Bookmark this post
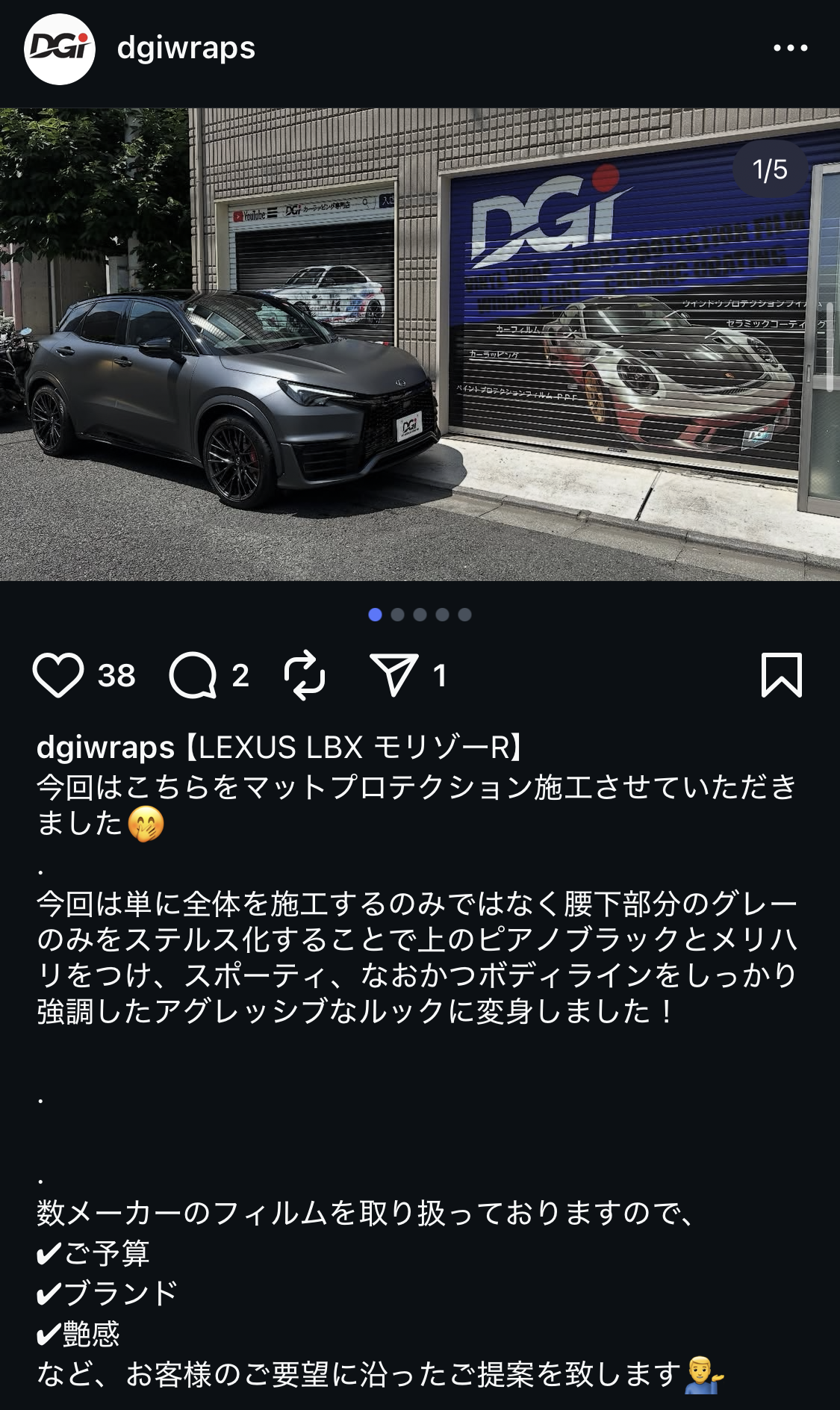The image size is (840, 1410). (781, 675)
